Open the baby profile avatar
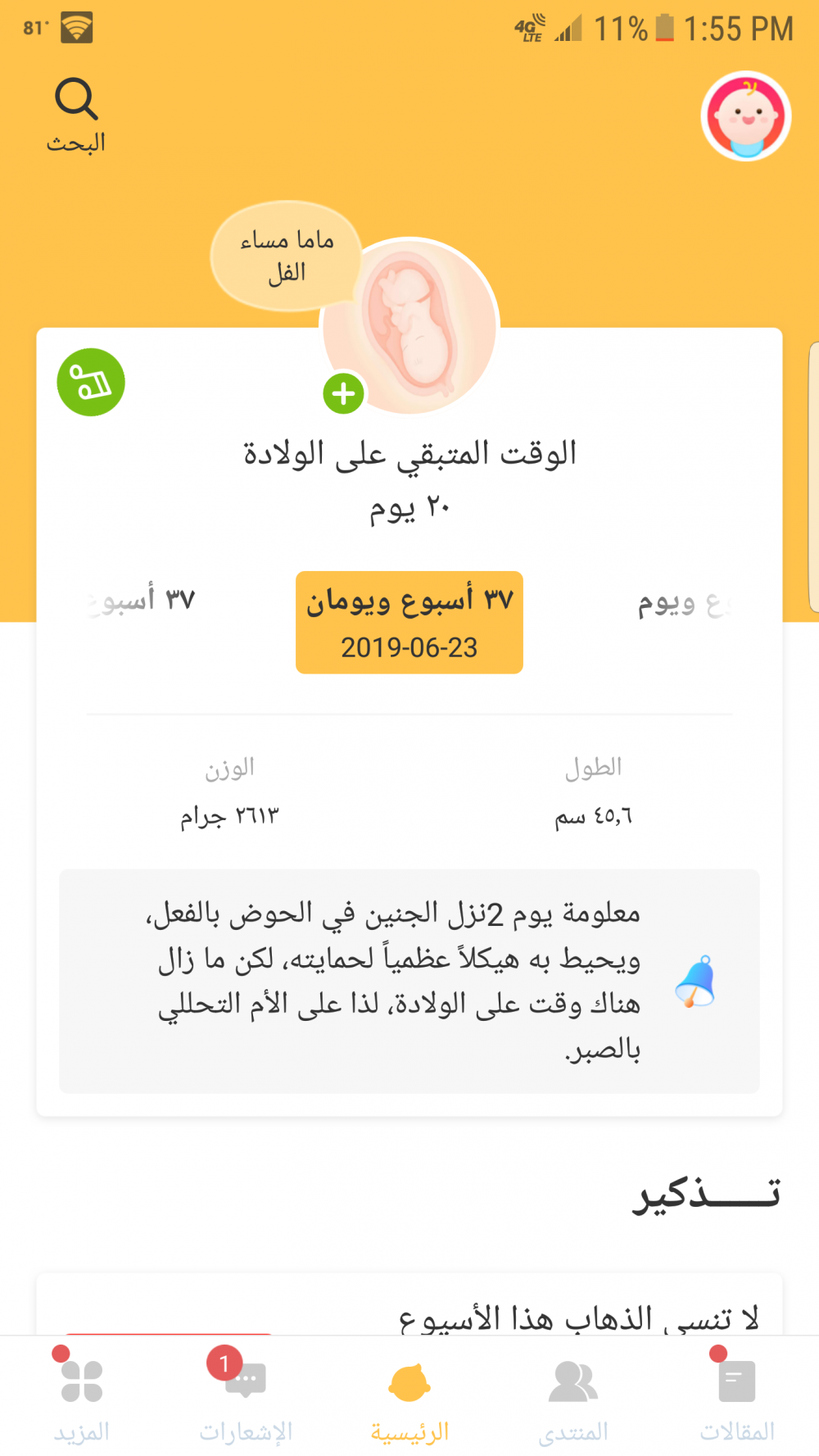 click(745, 116)
